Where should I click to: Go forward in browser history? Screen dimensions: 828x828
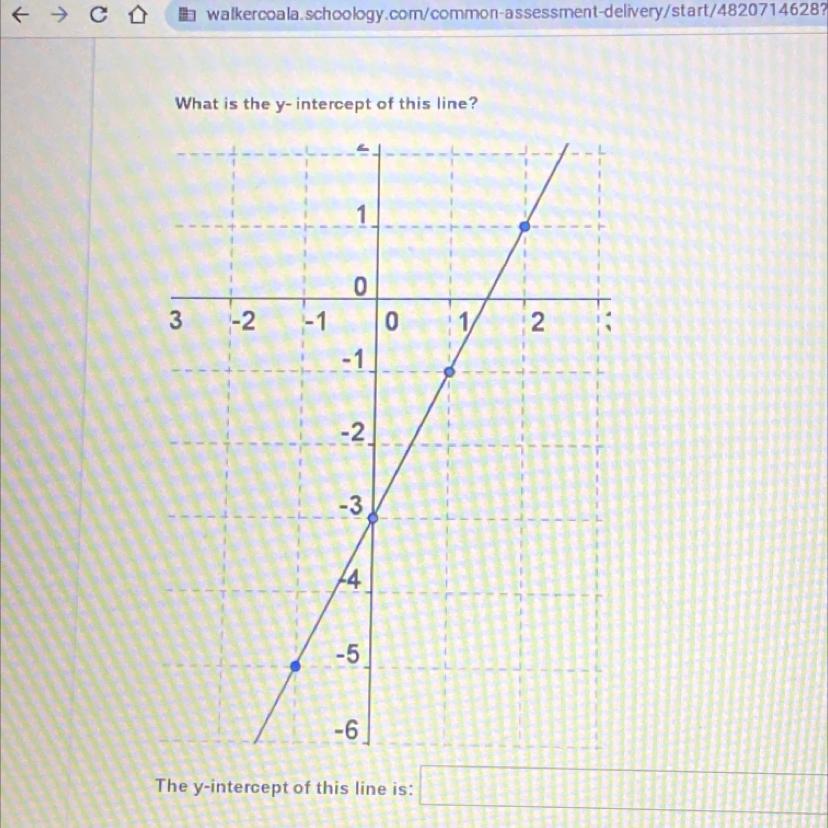[60, 15]
